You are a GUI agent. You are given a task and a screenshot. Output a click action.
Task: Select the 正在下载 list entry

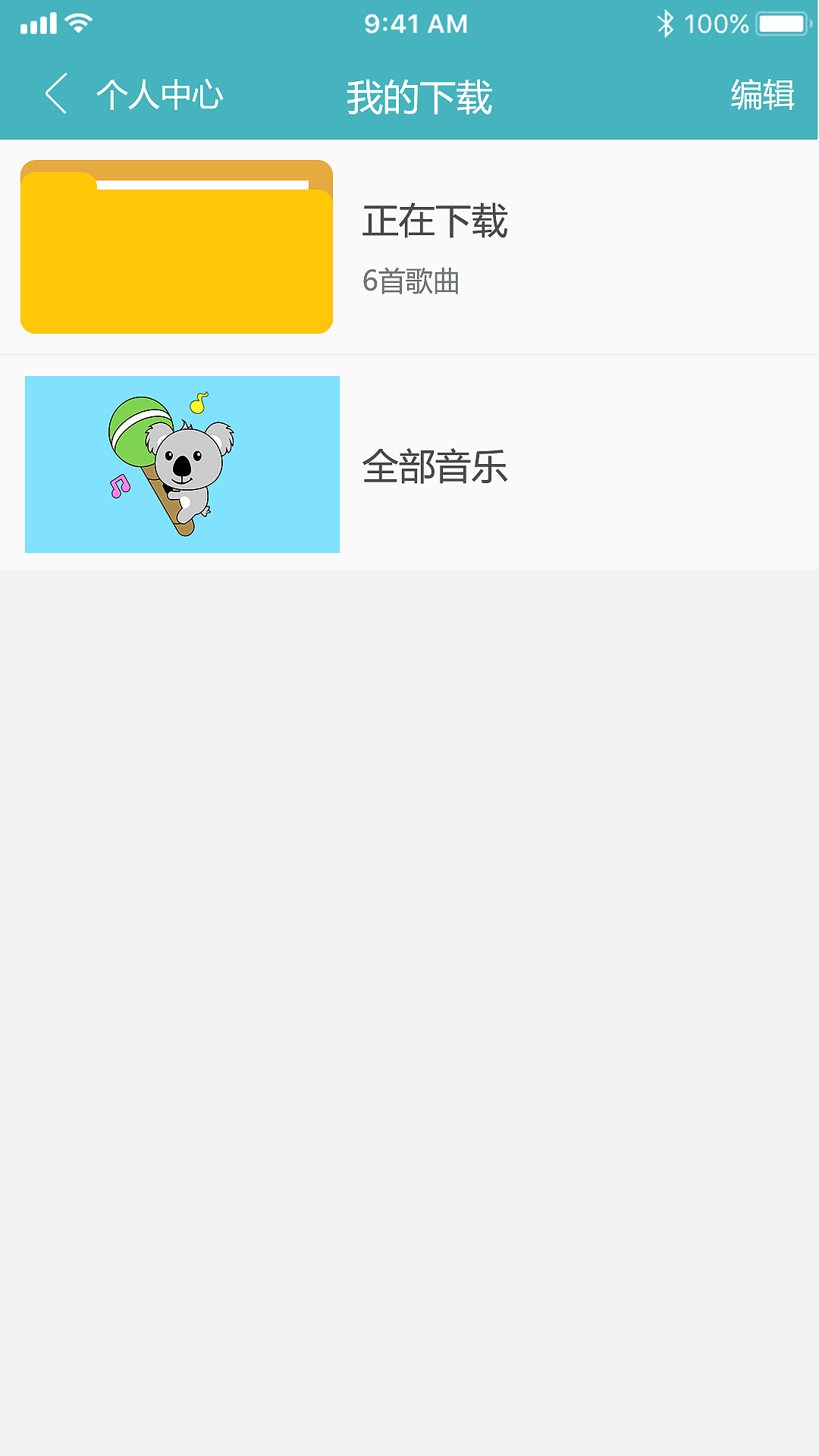pyautogui.click(x=409, y=246)
